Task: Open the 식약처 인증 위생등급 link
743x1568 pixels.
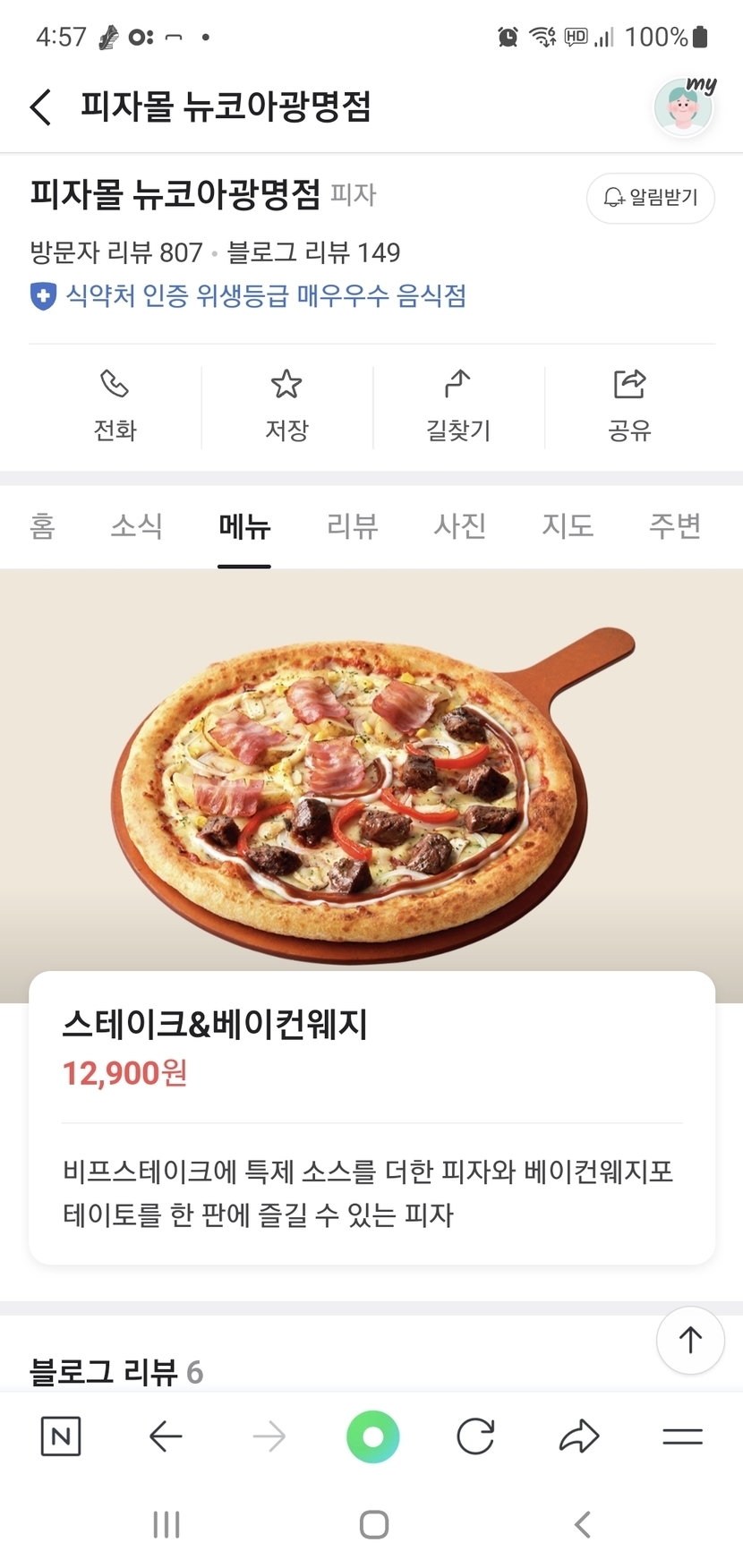Action: (265, 296)
